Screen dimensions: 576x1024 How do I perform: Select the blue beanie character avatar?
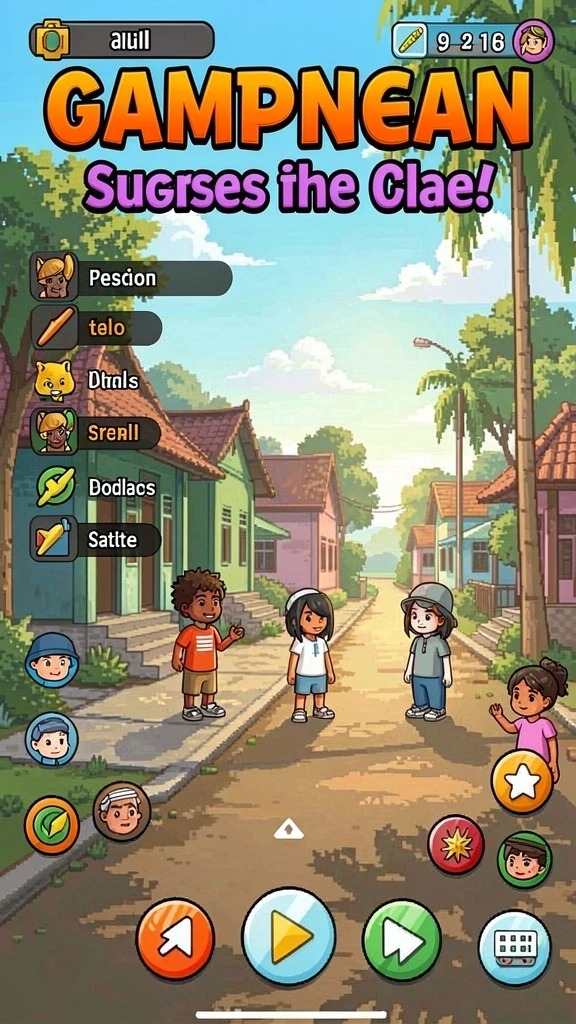(x=52, y=660)
